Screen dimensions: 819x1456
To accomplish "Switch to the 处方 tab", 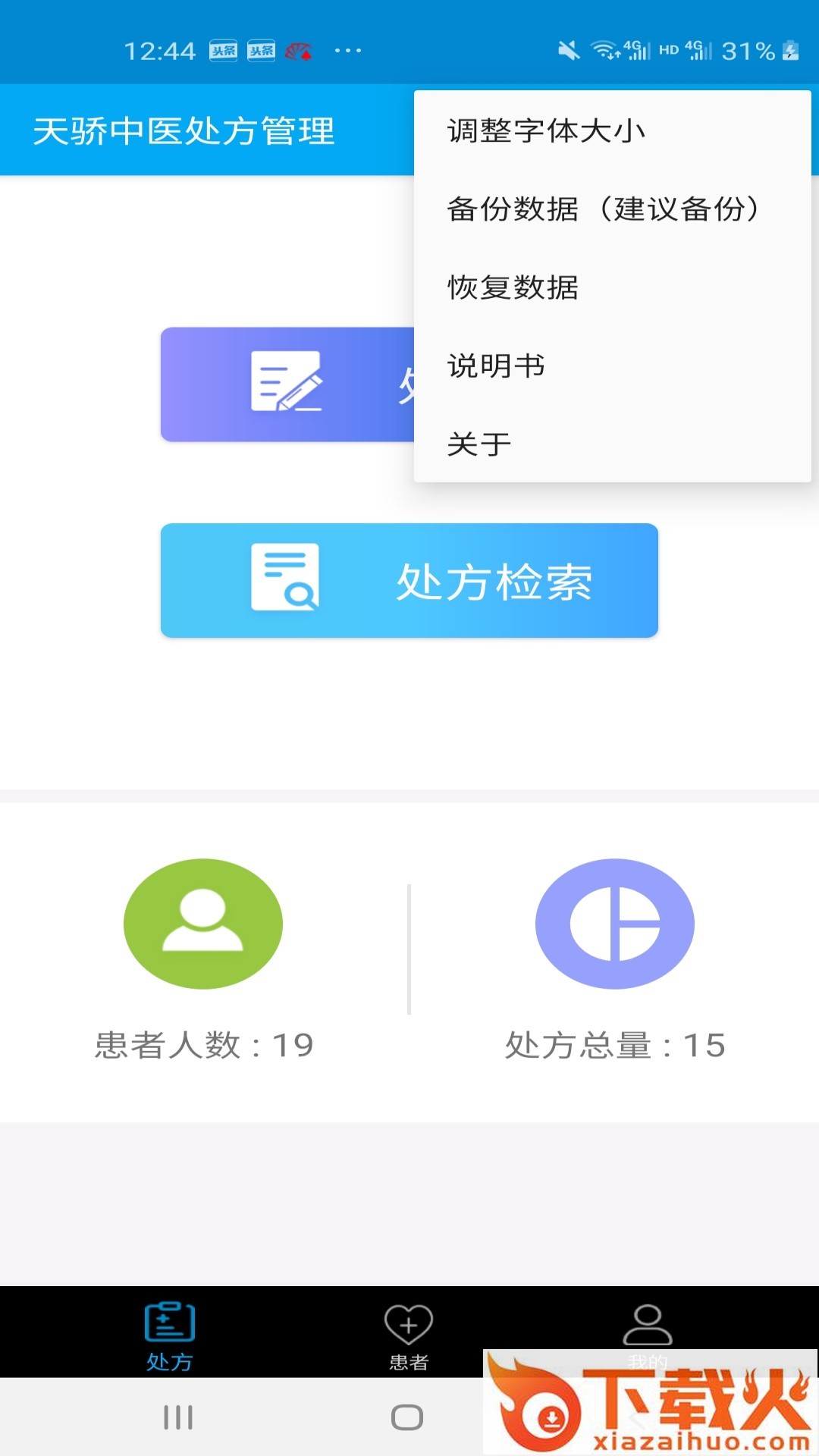I will click(170, 1336).
